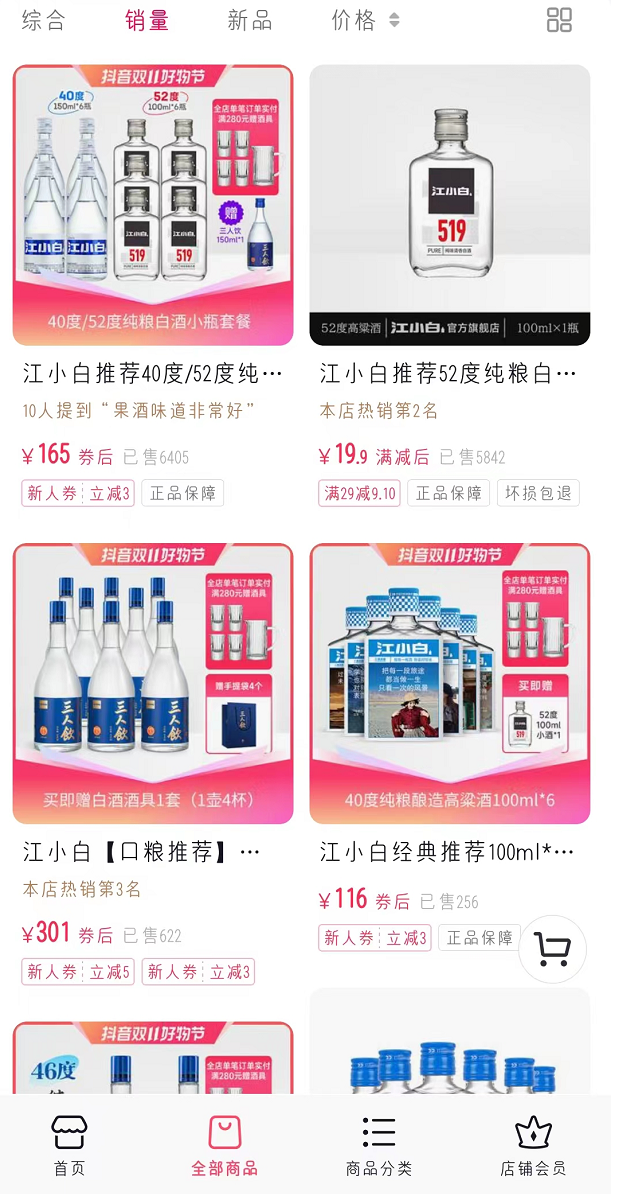Select the 全部商品 tab
The image size is (619, 1194).
pyautogui.click(x=224, y=1146)
